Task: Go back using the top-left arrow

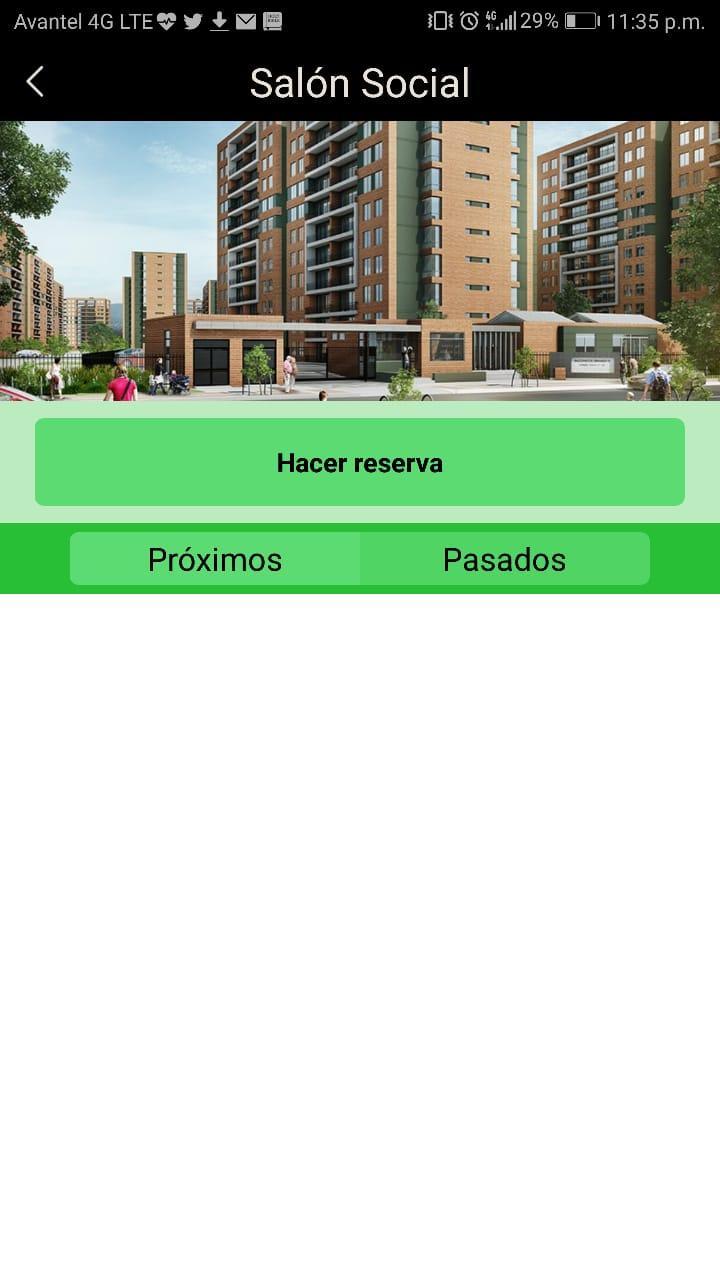Action: pos(36,82)
